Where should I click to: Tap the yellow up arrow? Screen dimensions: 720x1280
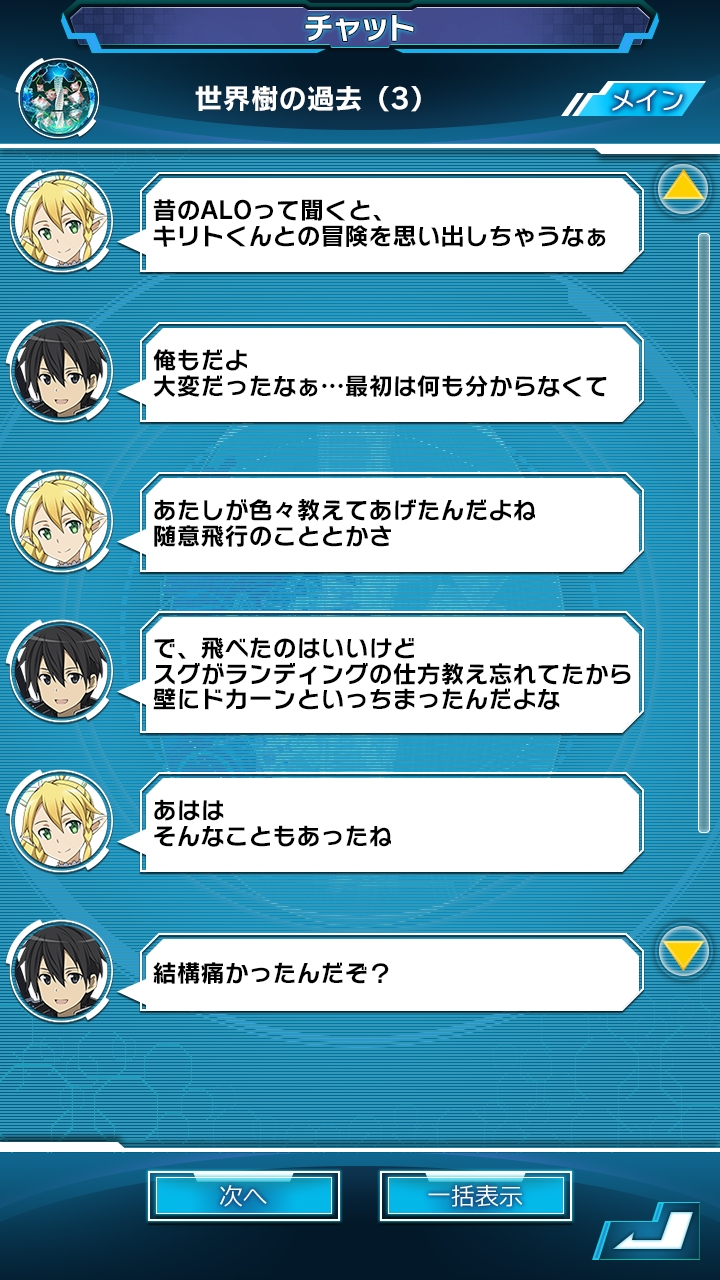(x=683, y=187)
